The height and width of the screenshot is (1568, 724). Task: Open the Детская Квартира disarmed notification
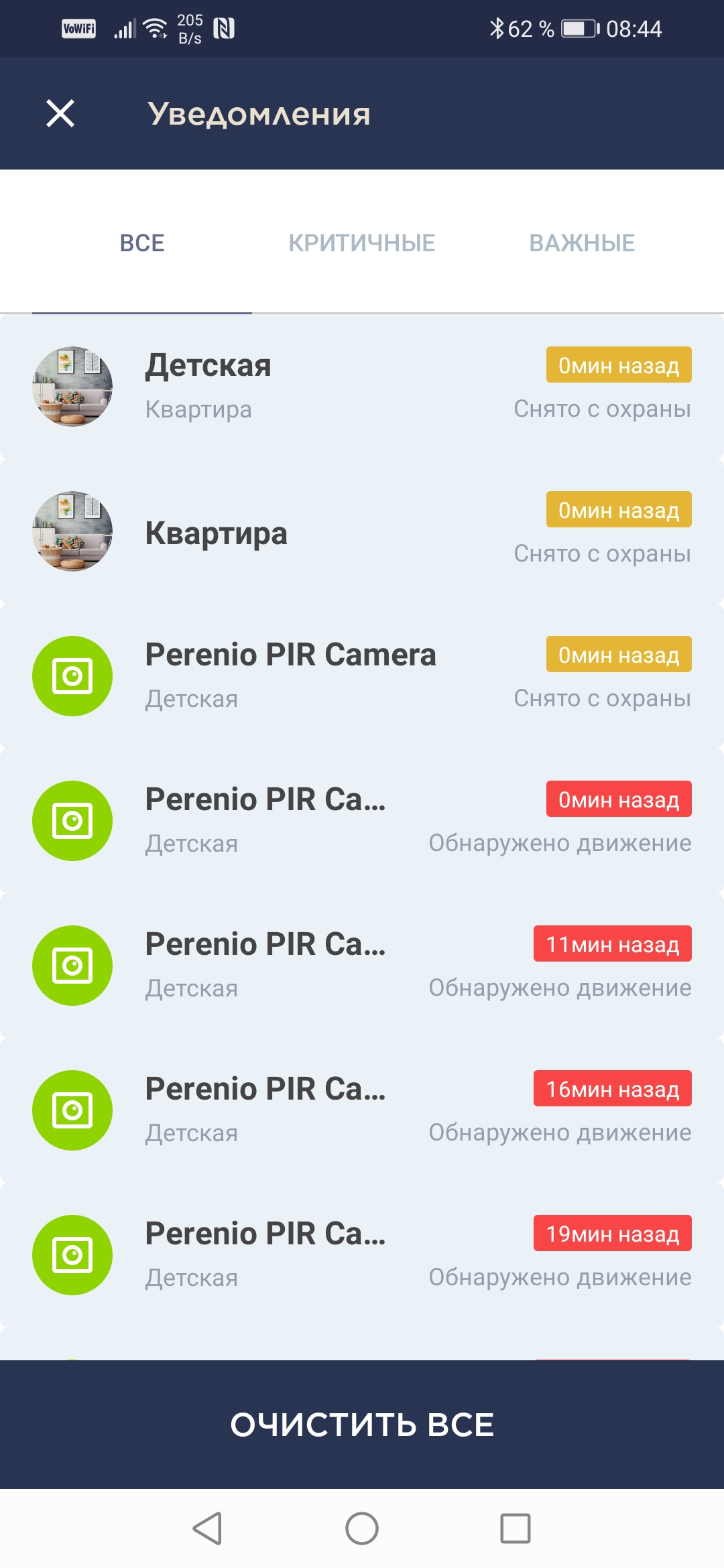(362, 387)
